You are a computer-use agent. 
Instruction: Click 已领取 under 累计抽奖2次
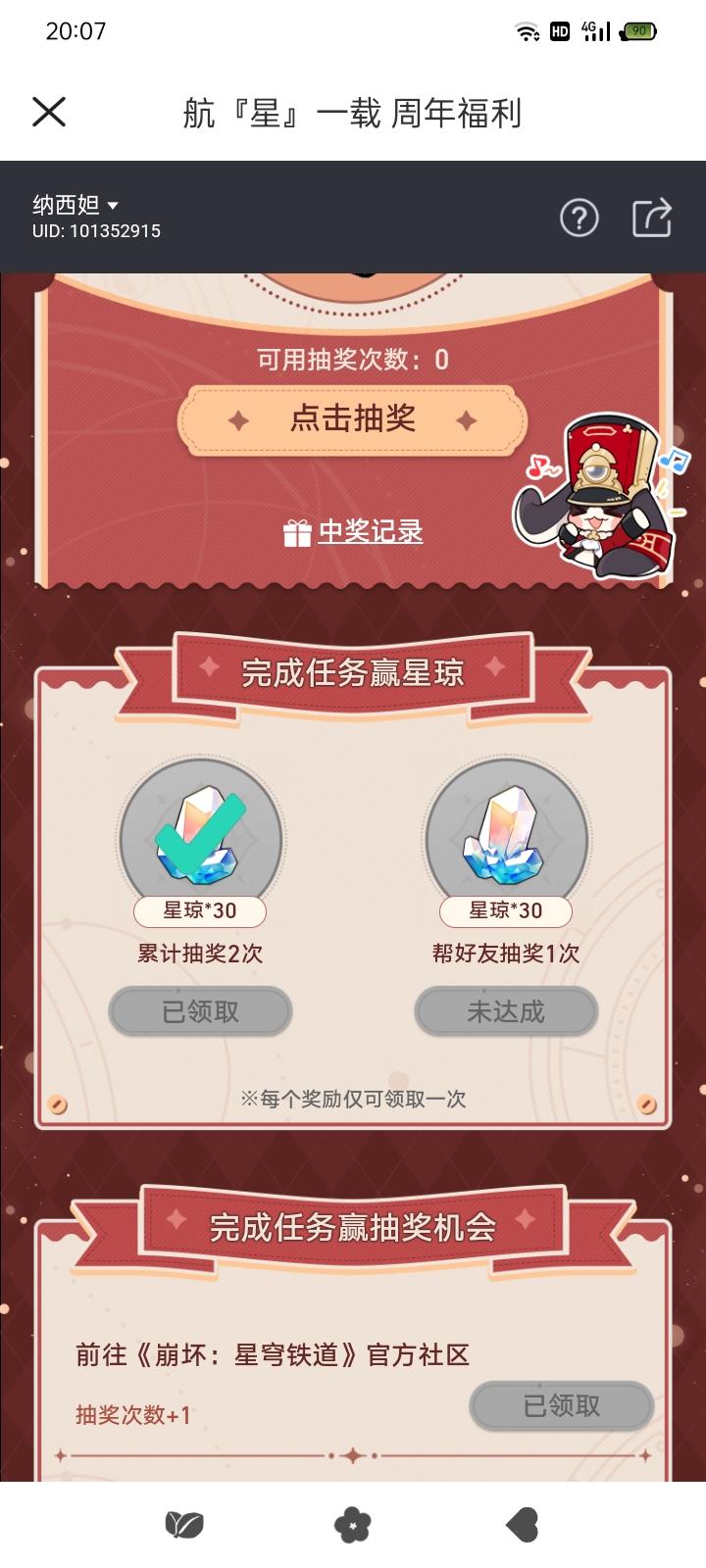(200, 1010)
